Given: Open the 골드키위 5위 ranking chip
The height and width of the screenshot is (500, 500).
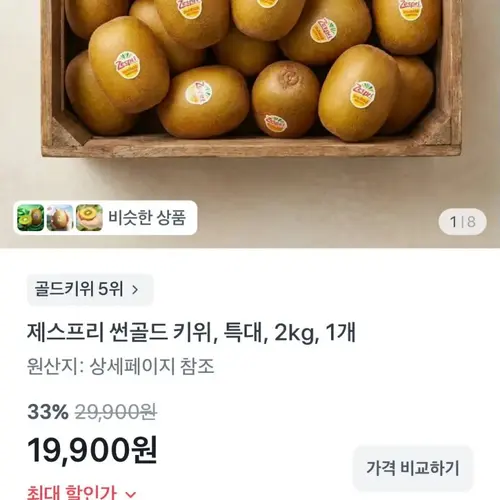Looking at the screenshot, I should [x=90, y=289].
